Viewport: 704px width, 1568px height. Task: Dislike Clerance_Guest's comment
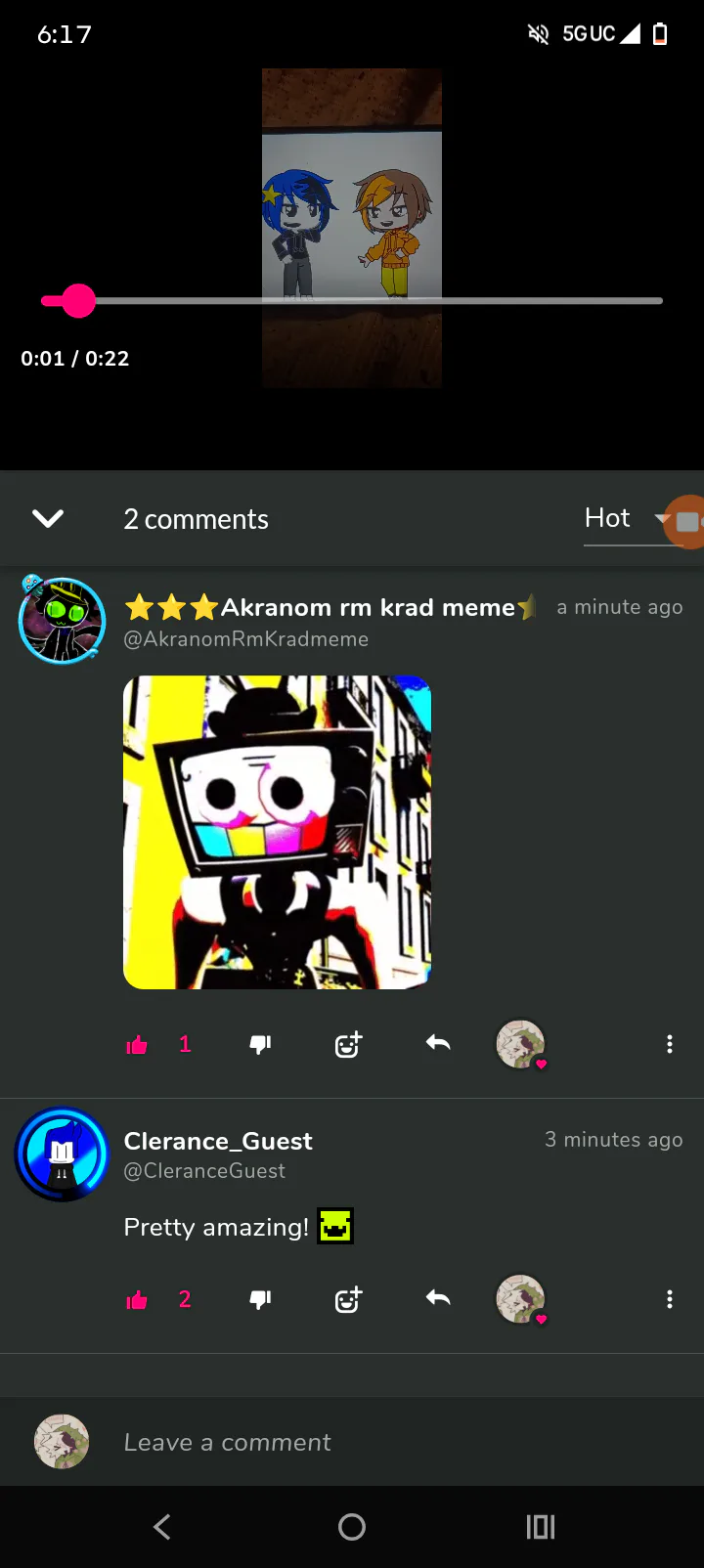pos(260,1300)
